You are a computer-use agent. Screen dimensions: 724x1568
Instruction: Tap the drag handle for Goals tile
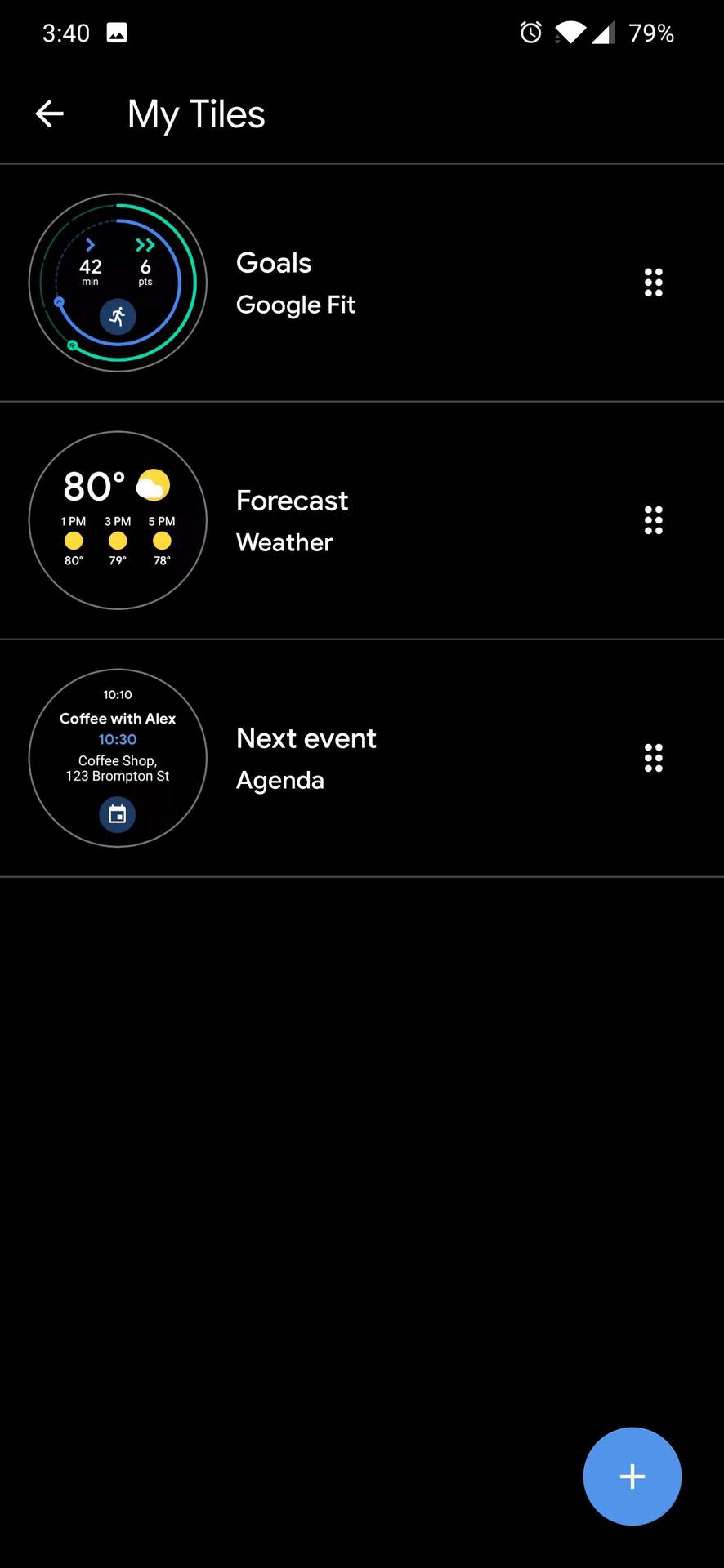(653, 283)
